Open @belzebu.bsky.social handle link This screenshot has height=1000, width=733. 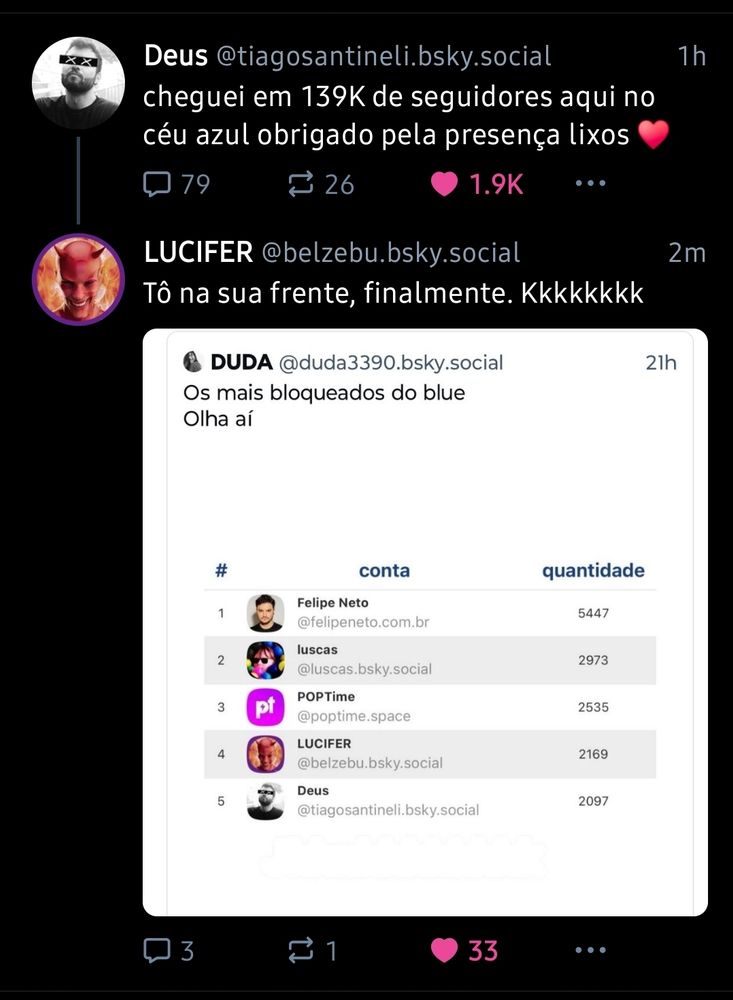tap(390, 253)
